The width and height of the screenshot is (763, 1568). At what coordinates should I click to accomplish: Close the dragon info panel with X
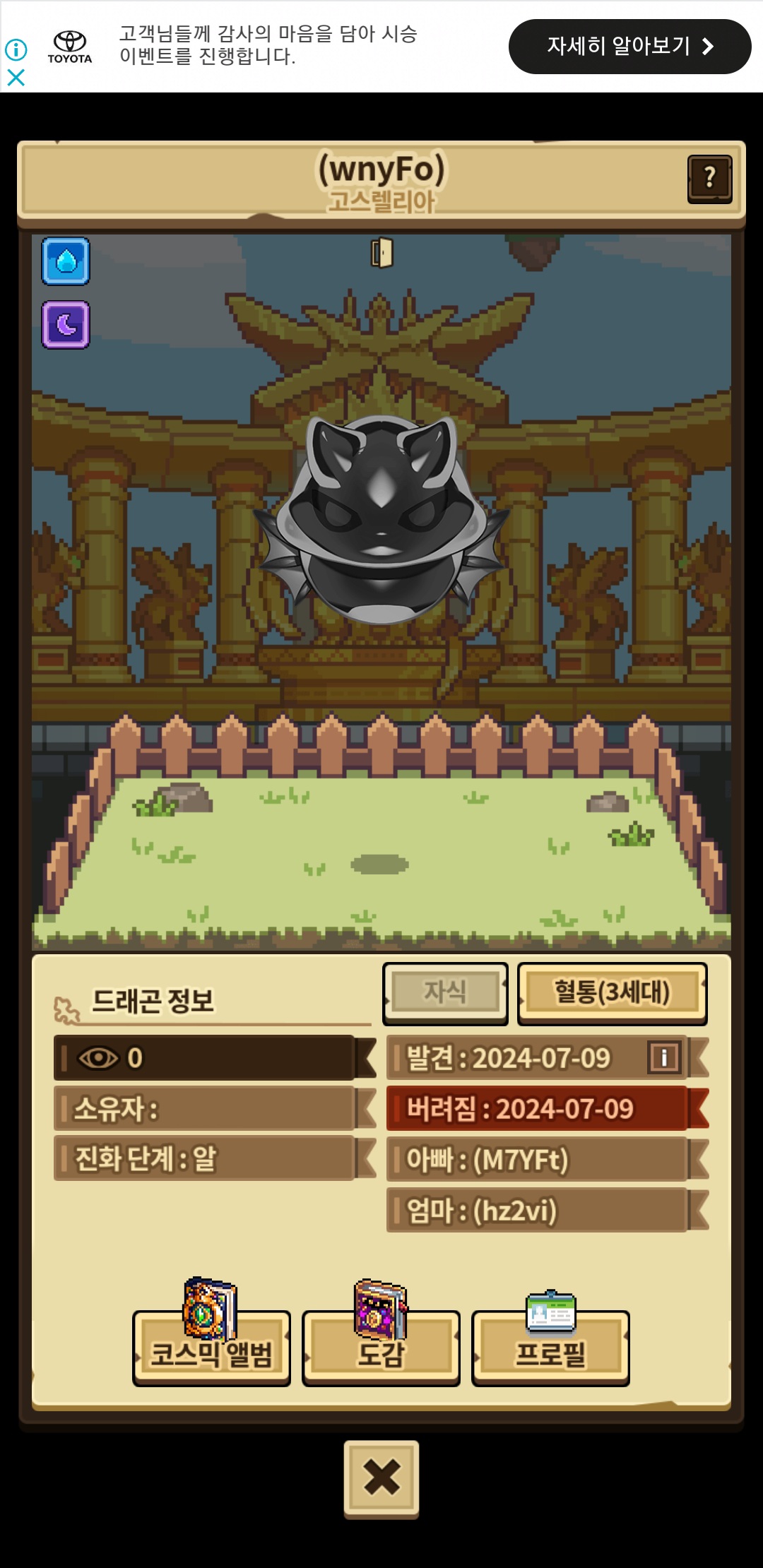381,1478
